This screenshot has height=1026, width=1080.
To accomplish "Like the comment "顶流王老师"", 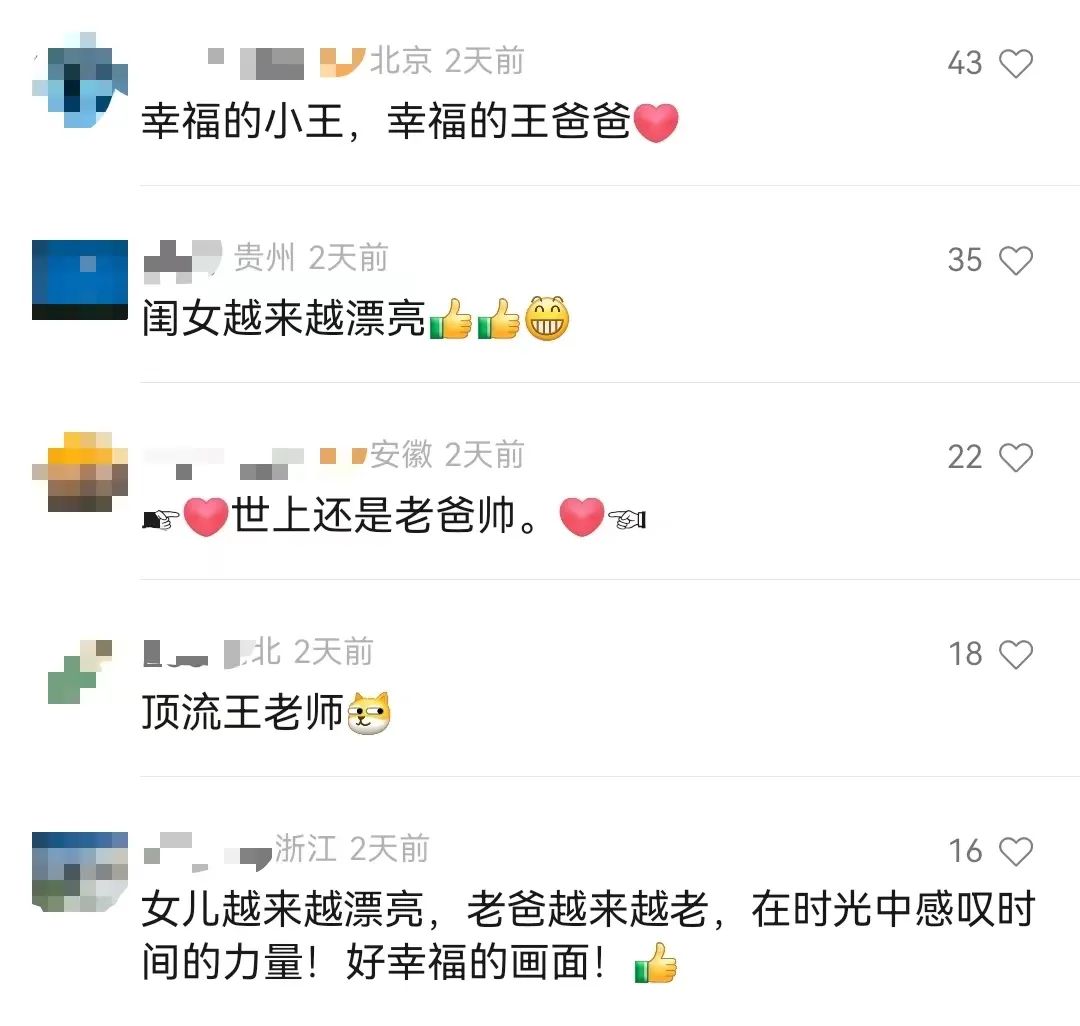I will tap(1016, 655).
